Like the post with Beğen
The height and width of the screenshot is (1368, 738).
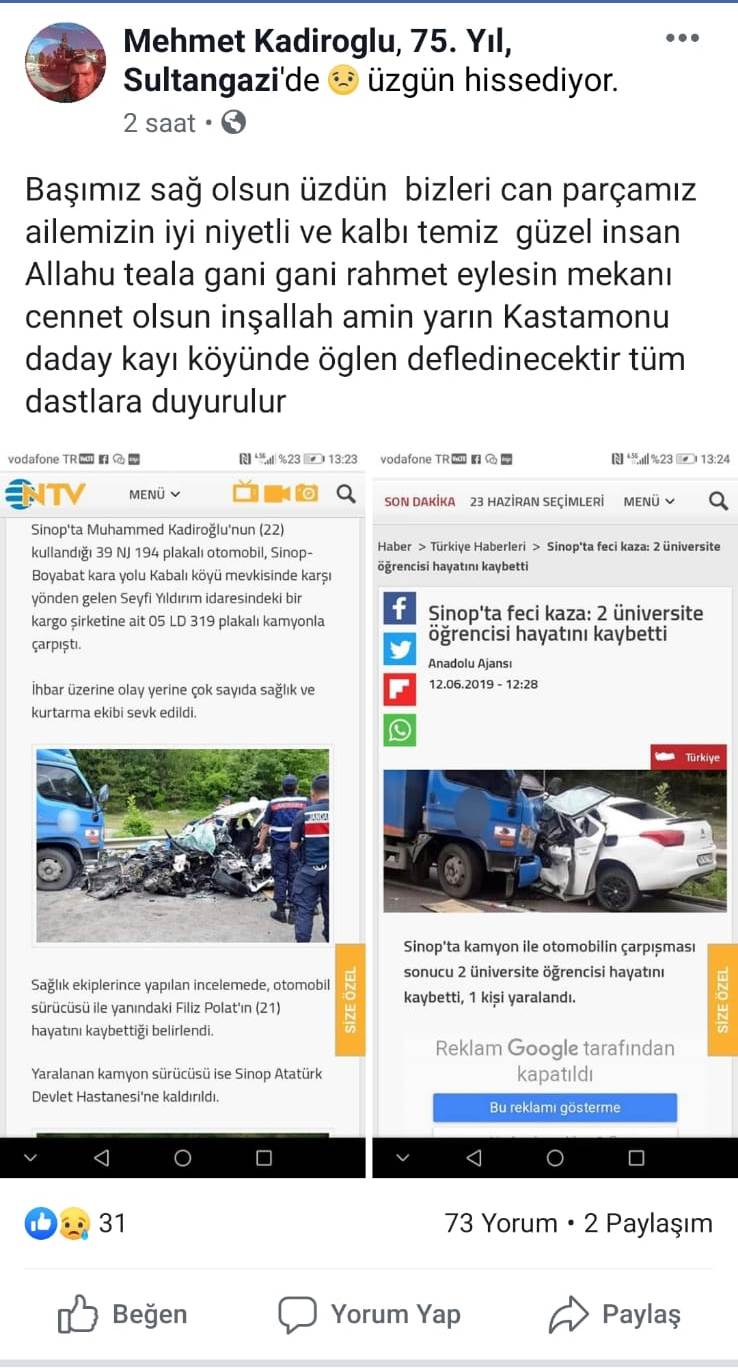pos(122,1314)
